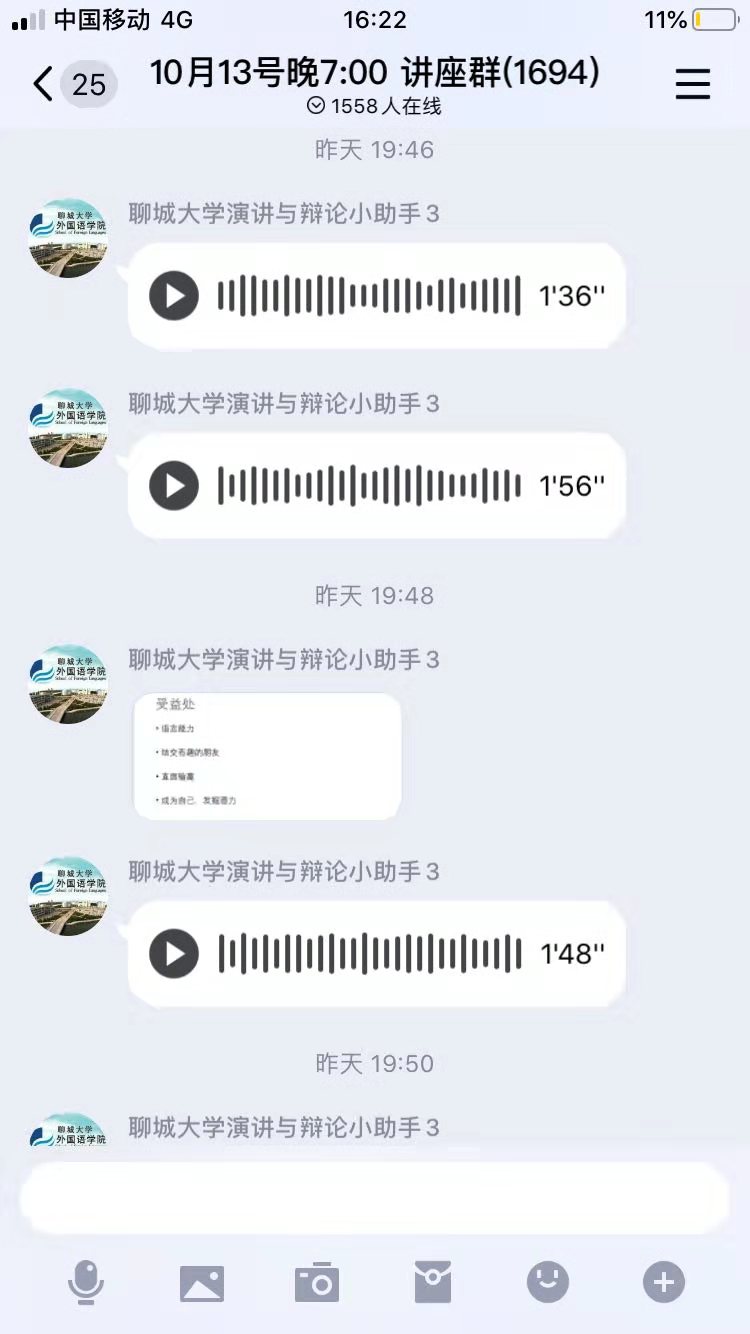Viewport: 750px width, 1334px height.
Task: Open the emoji panel
Action: (x=548, y=1282)
